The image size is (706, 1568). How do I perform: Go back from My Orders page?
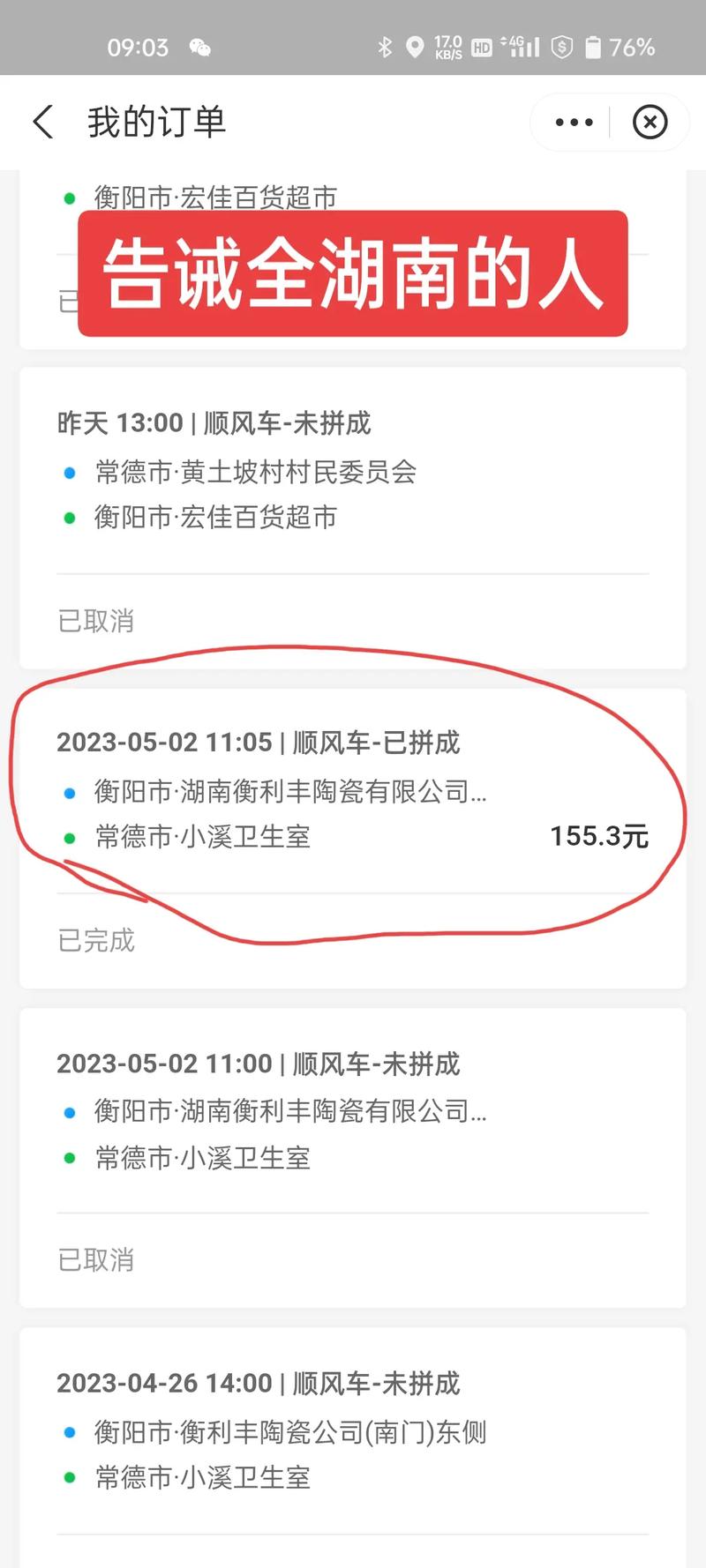(x=42, y=122)
